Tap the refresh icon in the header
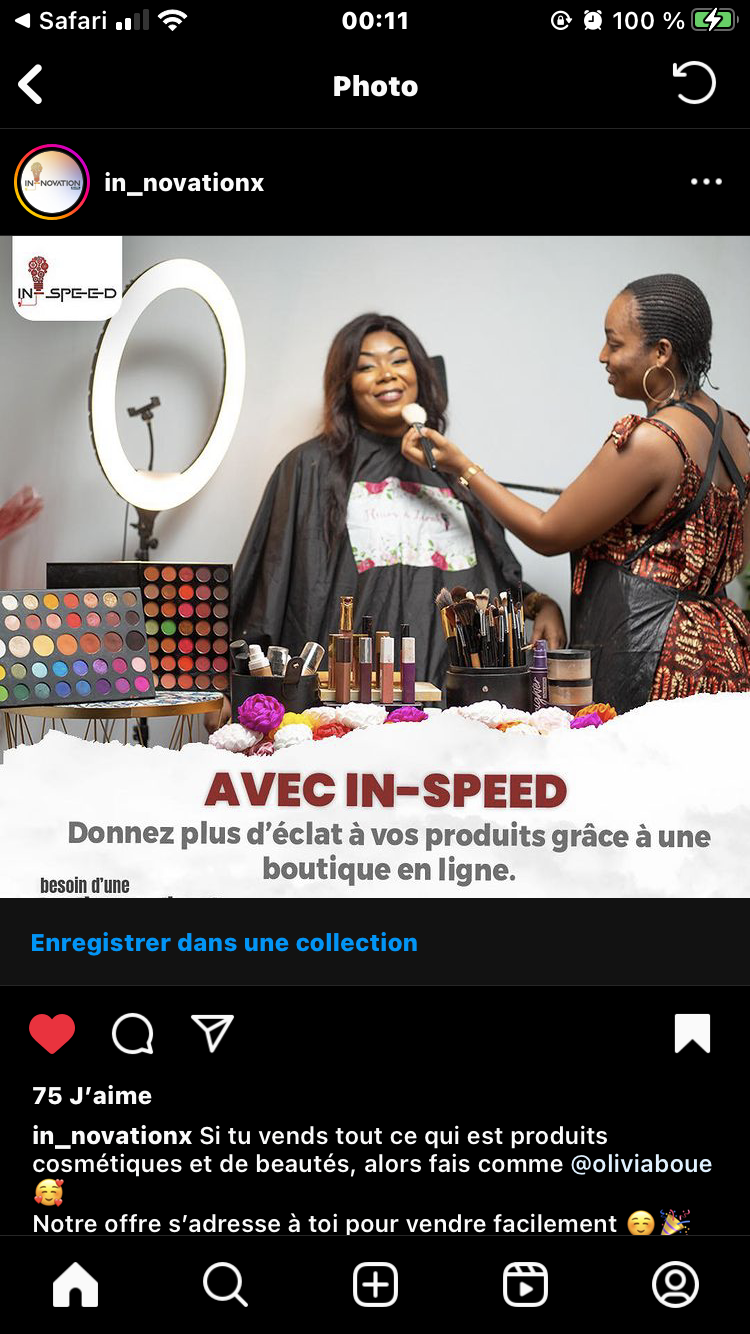This screenshot has width=750, height=1334. point(694,83)
